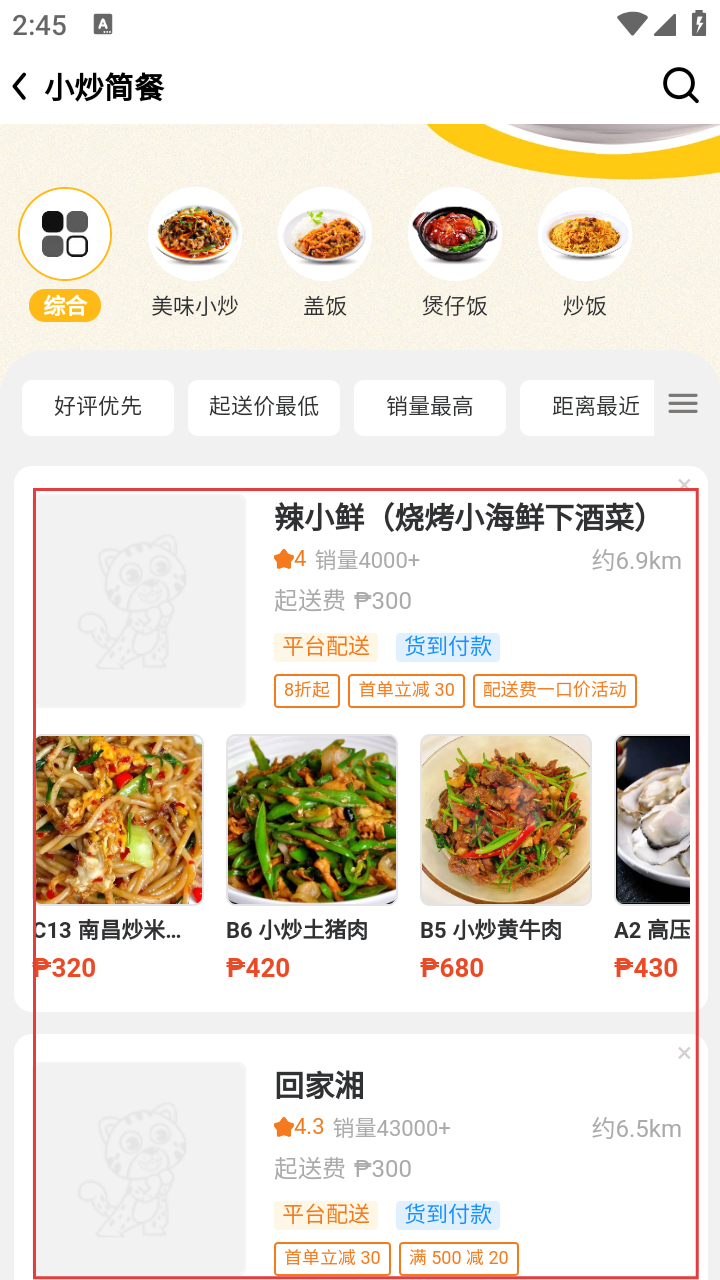
Task: Open the 回家湘 restaurant
Action: click(320, 1086)
